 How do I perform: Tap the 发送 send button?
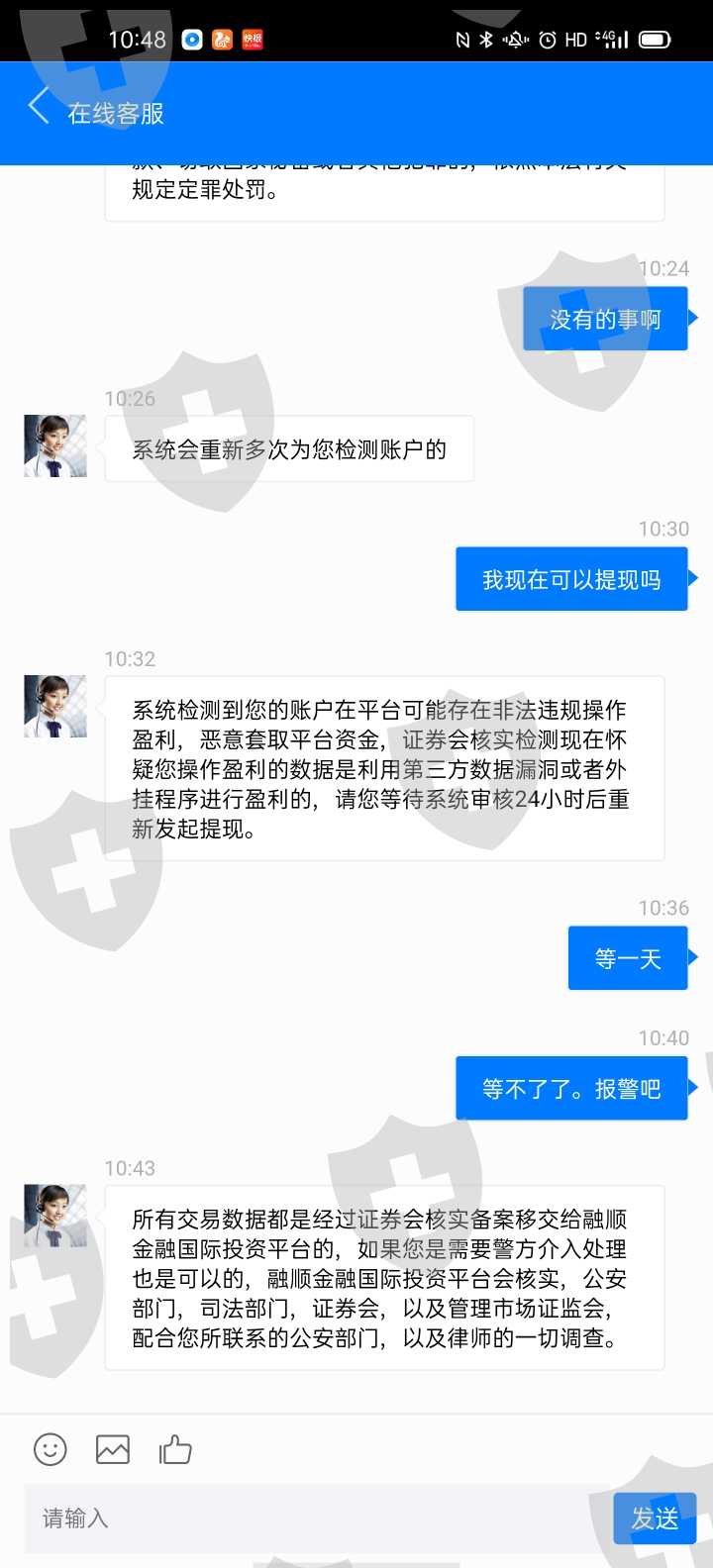point(655,1519)
